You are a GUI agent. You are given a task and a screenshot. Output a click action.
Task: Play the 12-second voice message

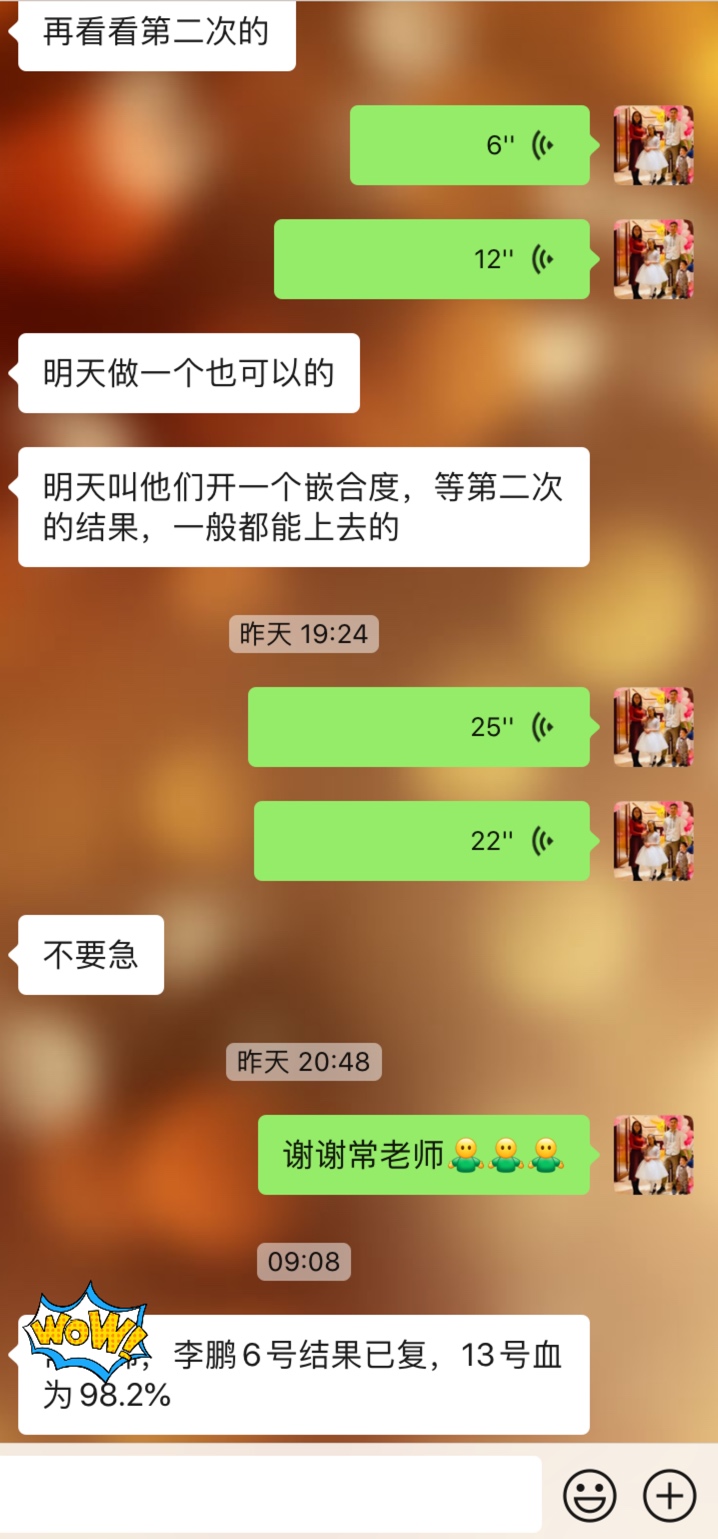[x=431, y=259]
